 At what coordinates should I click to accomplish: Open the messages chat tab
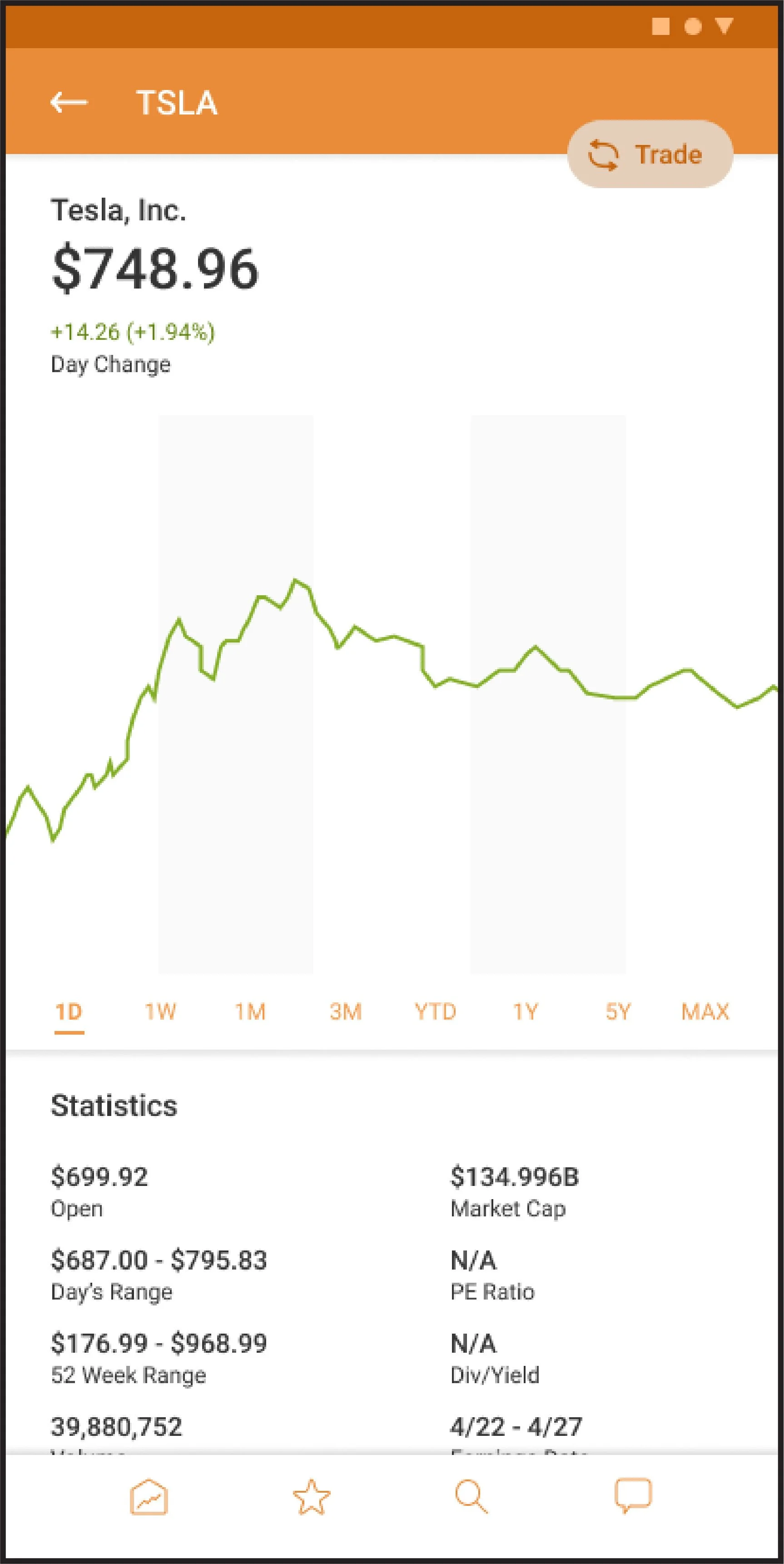click(633, 1495)
